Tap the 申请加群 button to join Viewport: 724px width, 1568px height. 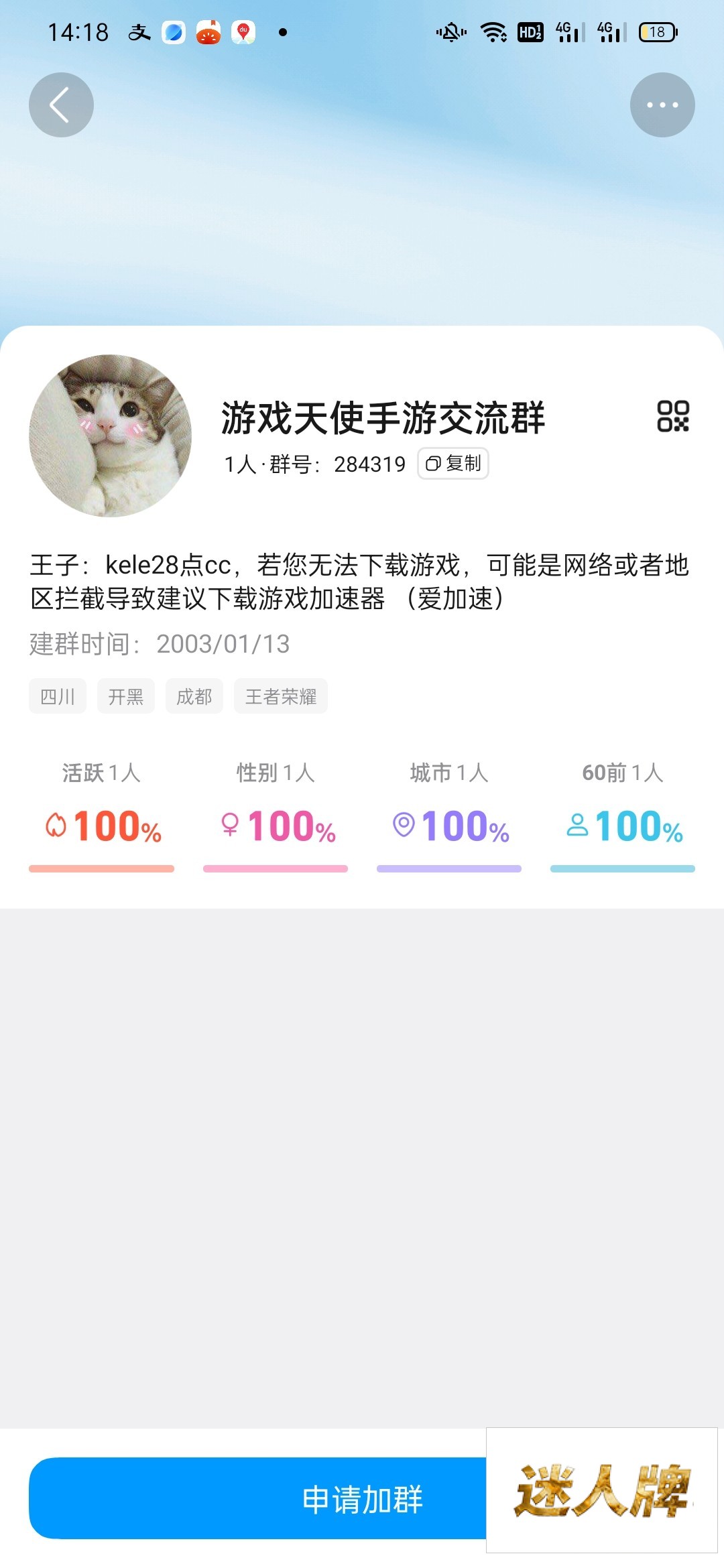[x=268, y=1499]
